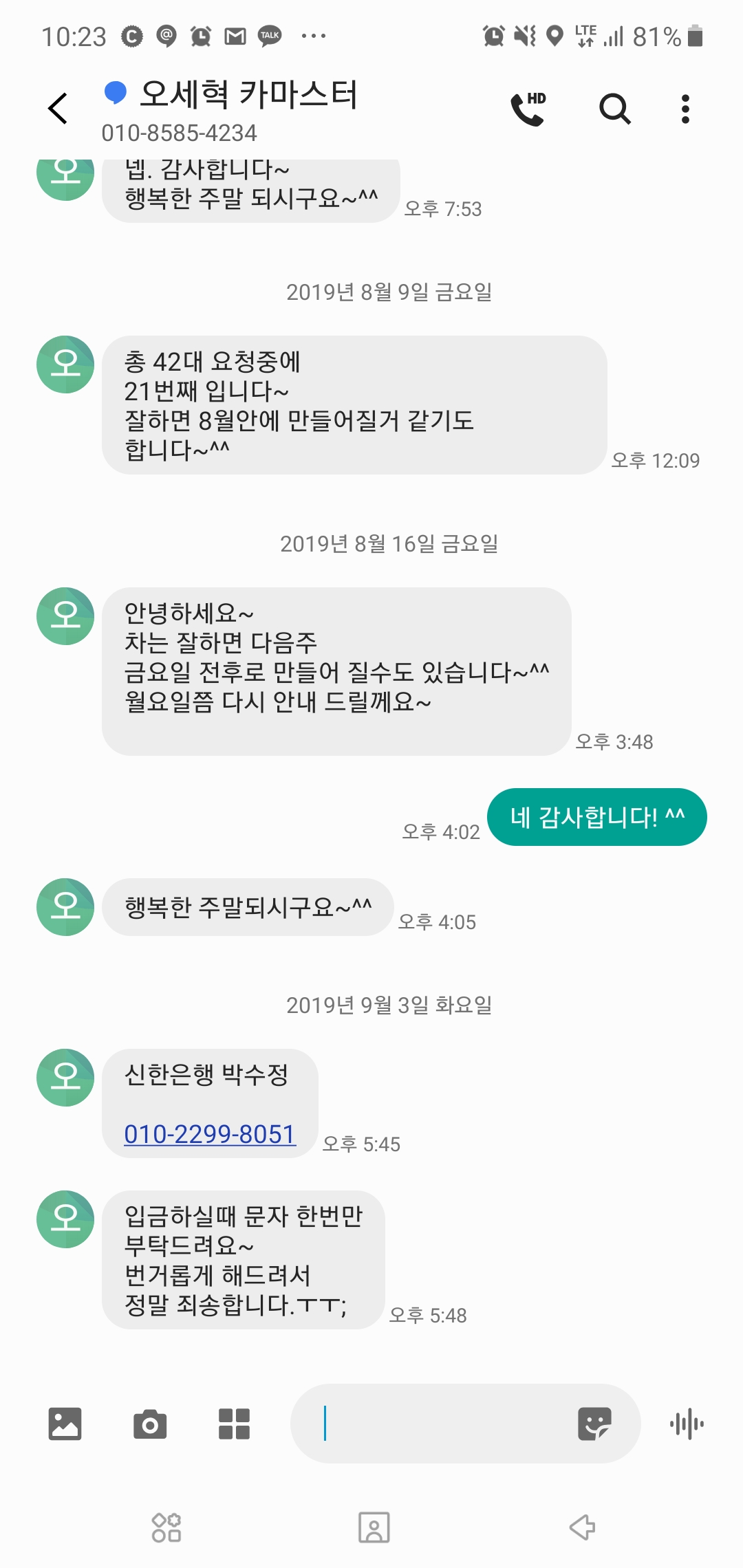Open the more attachments grid

point(234,1424)
